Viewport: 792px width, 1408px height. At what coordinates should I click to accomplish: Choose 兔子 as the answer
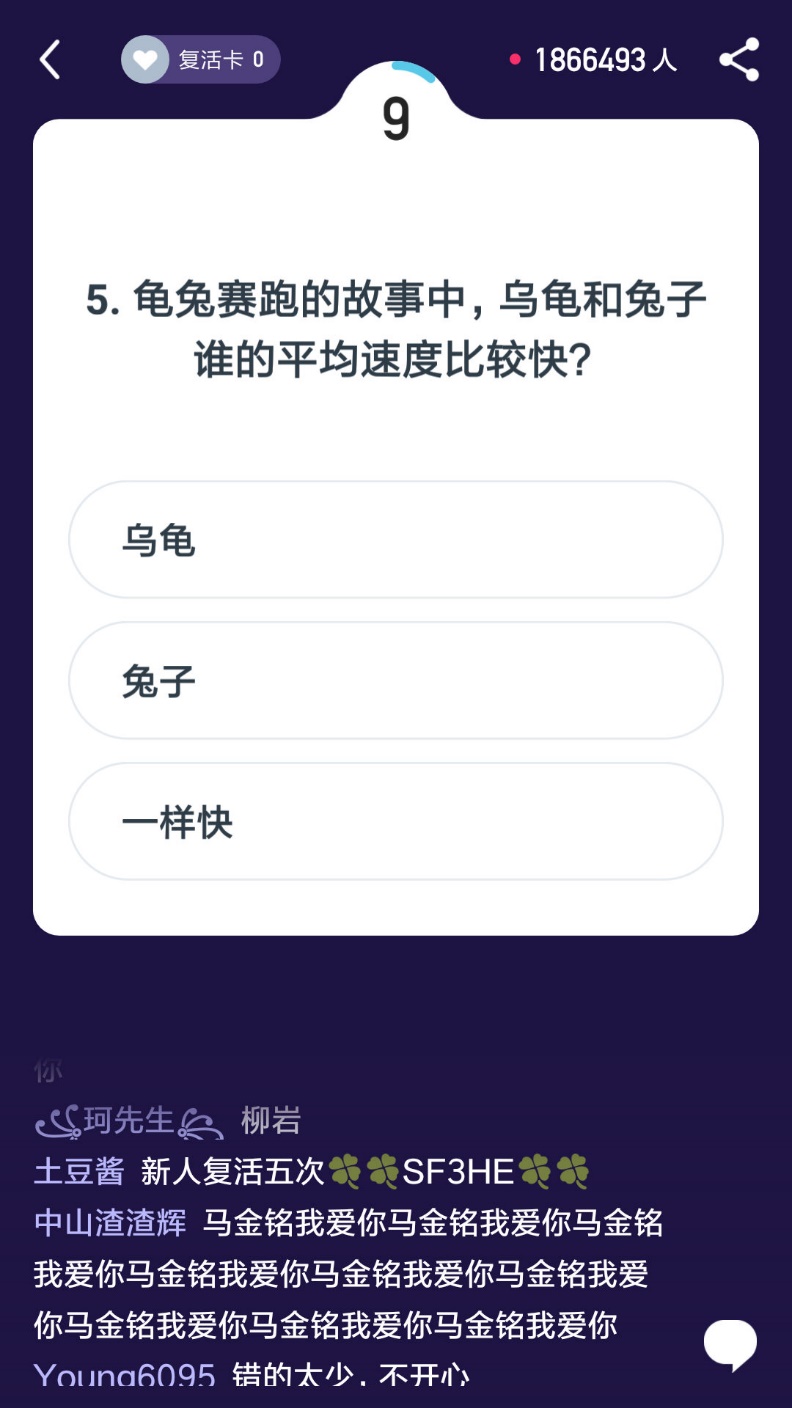tap(395, 681)
